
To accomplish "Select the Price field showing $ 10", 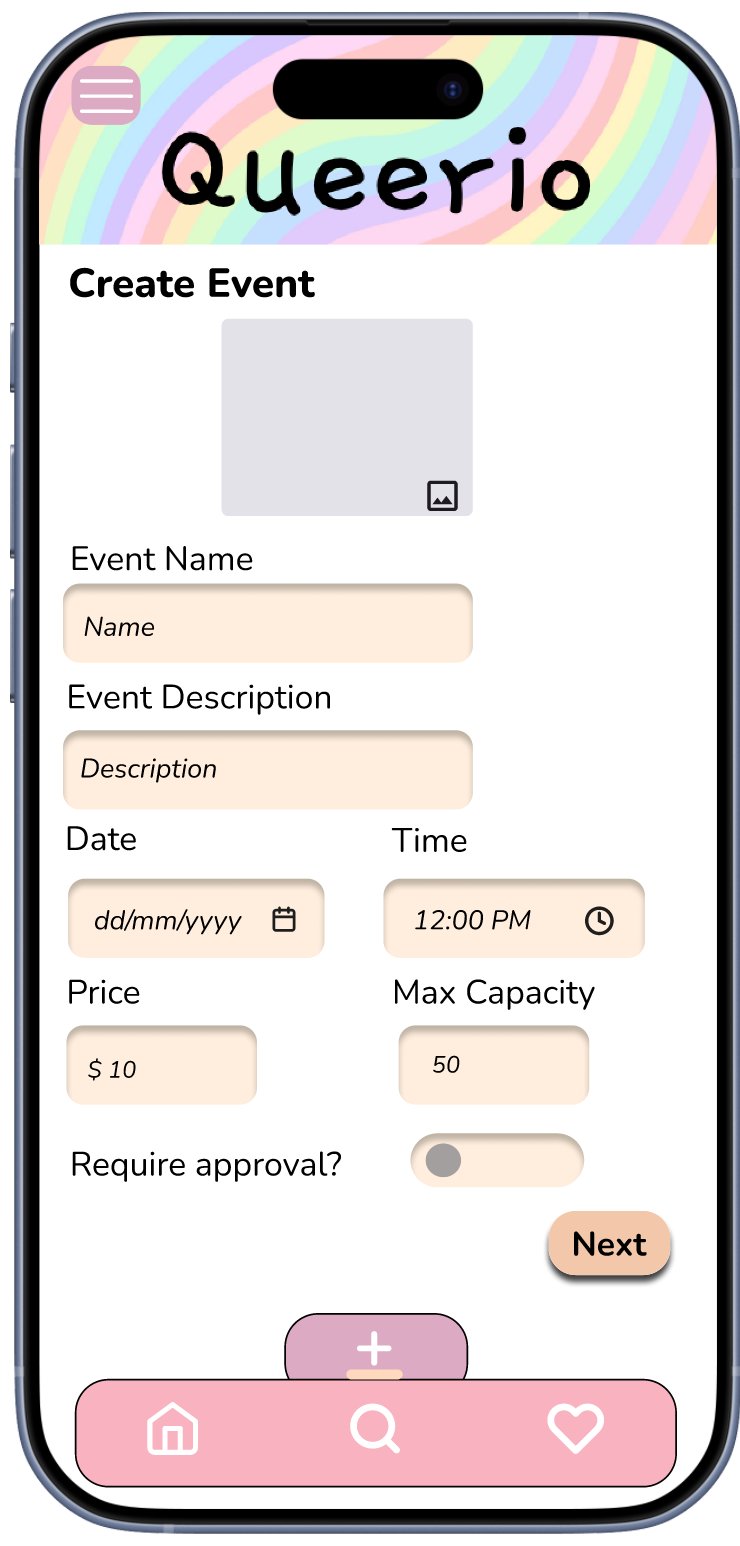I will (x=160, y=1064).
